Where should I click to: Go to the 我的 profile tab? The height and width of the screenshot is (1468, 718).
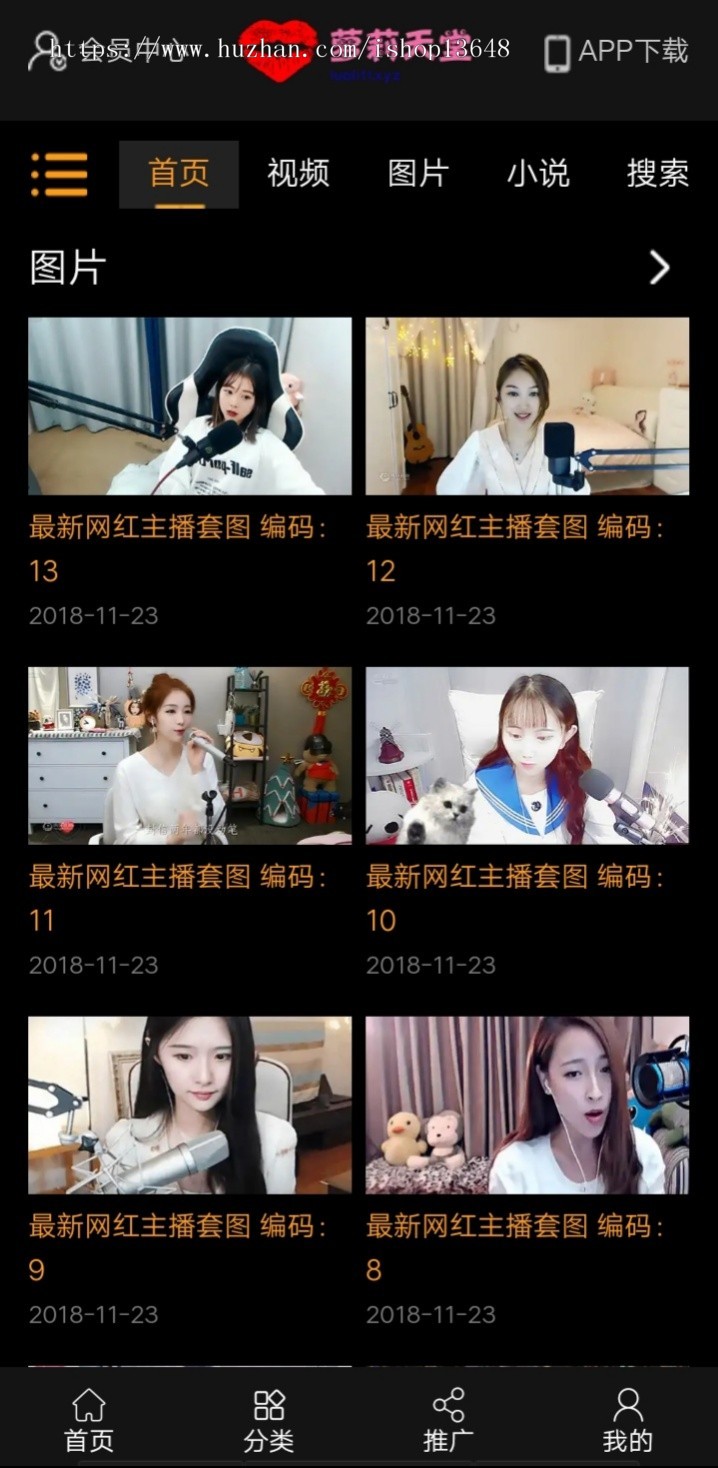point(628,1420)
